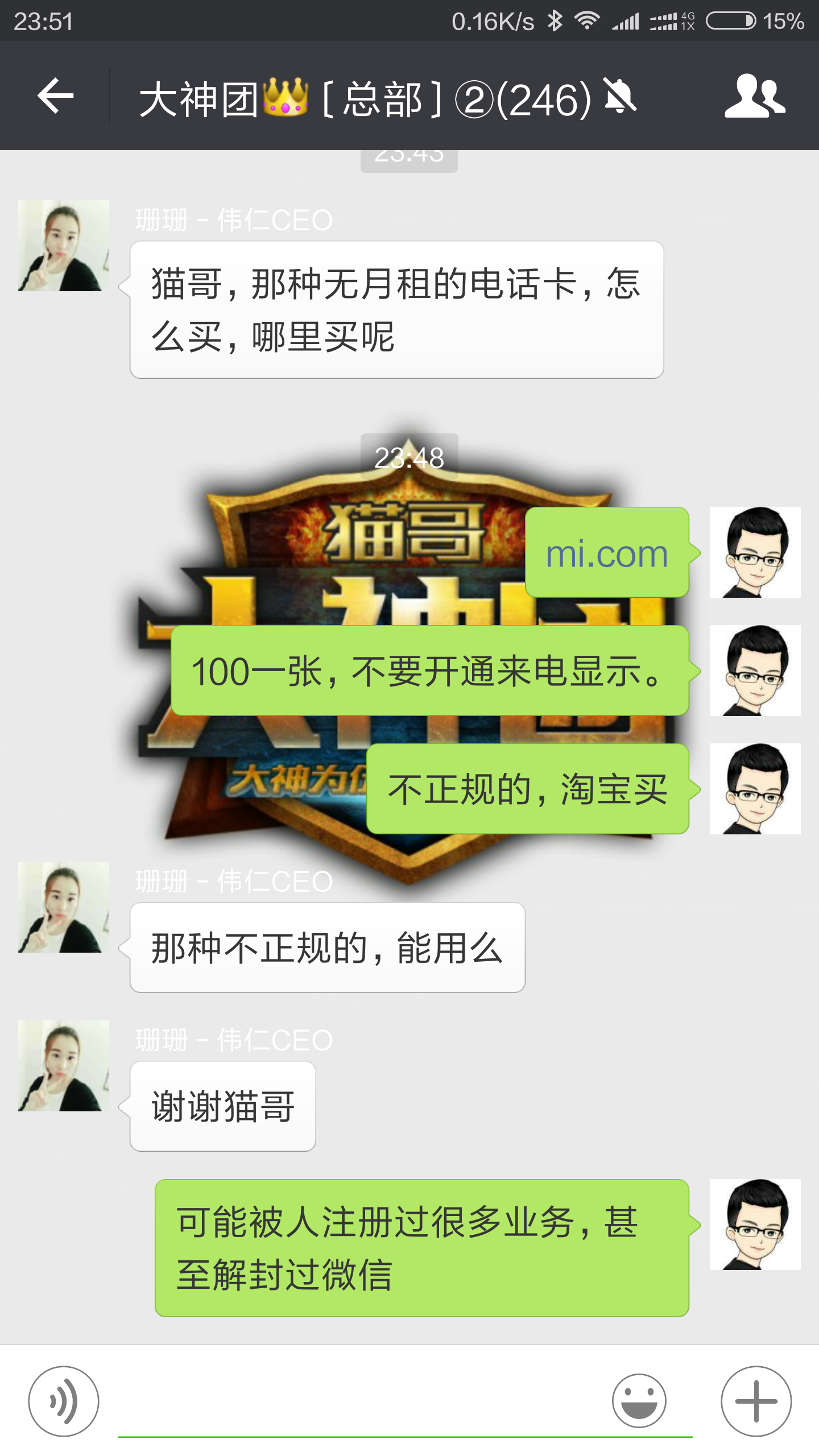Viewport: 819px width, 1456px height.
Task: Open the group members info icon
Action: (x=755, y=96)
